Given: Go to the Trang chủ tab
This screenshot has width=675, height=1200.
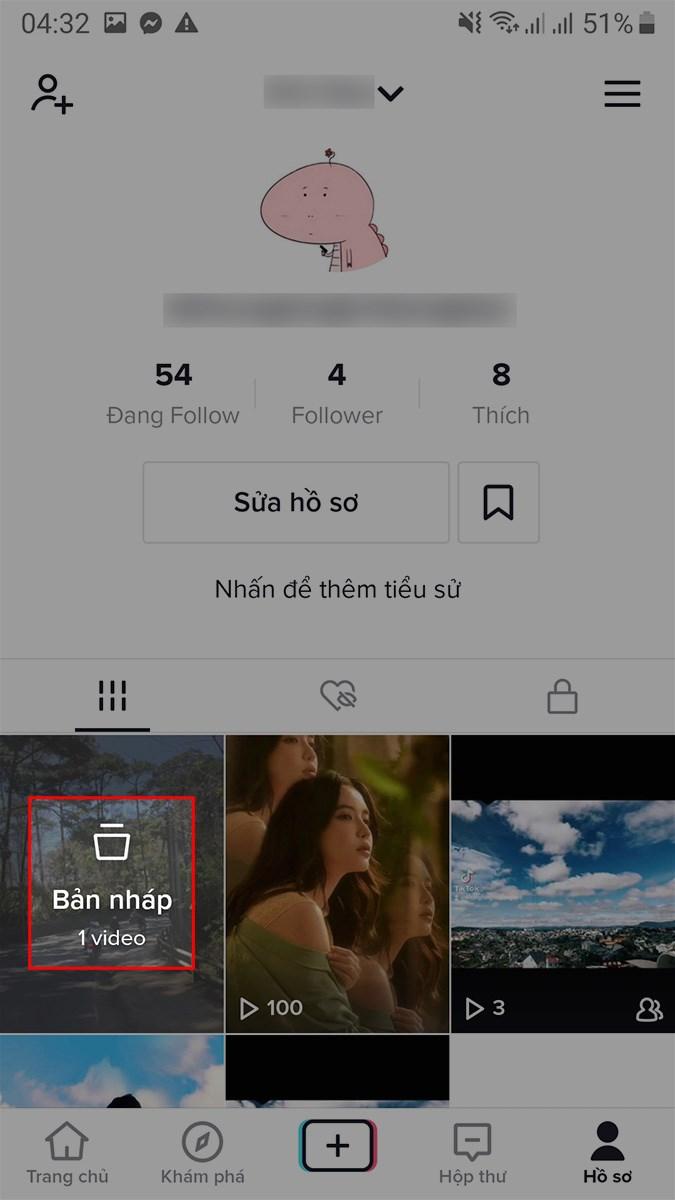Looking at the screenshot, I should [67, 1154].
